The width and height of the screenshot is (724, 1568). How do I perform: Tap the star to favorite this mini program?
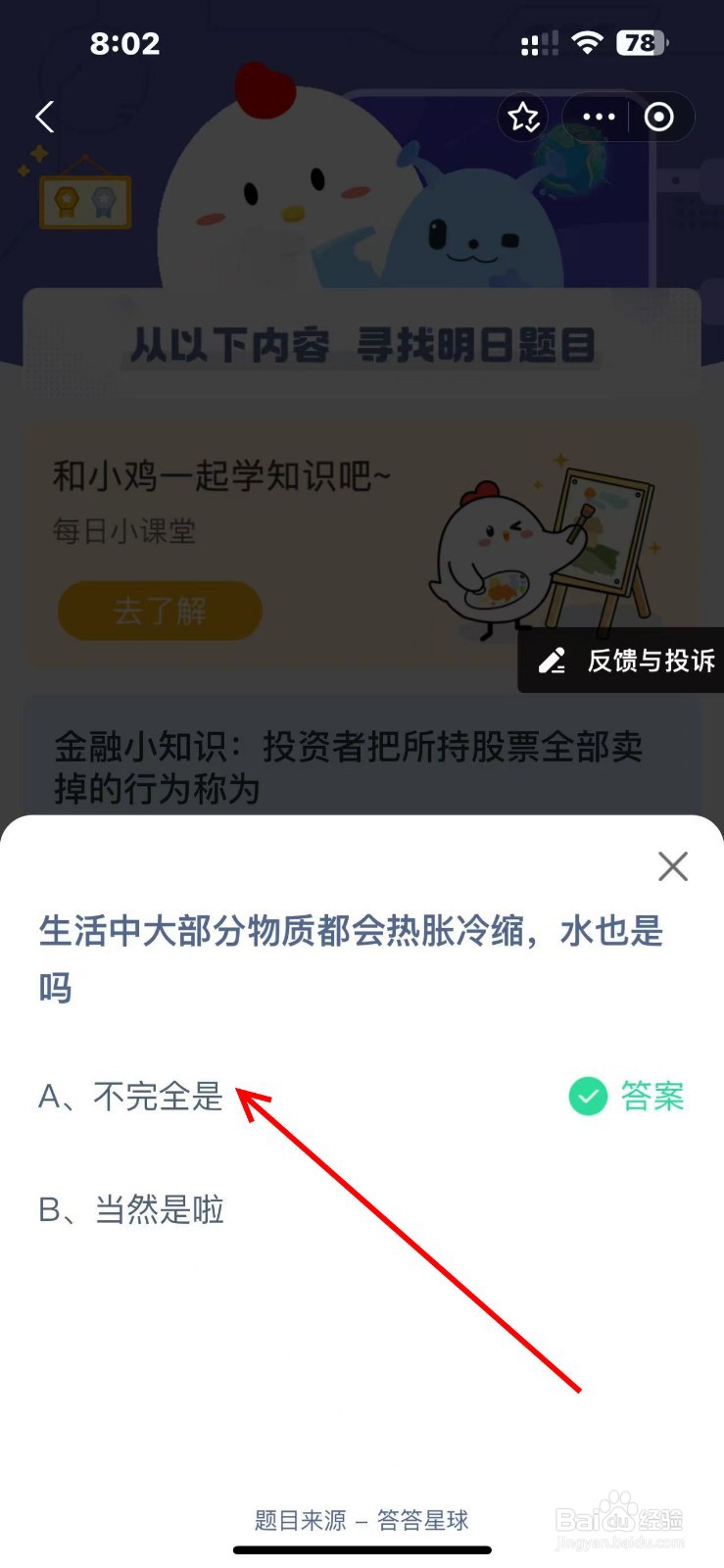523,117
